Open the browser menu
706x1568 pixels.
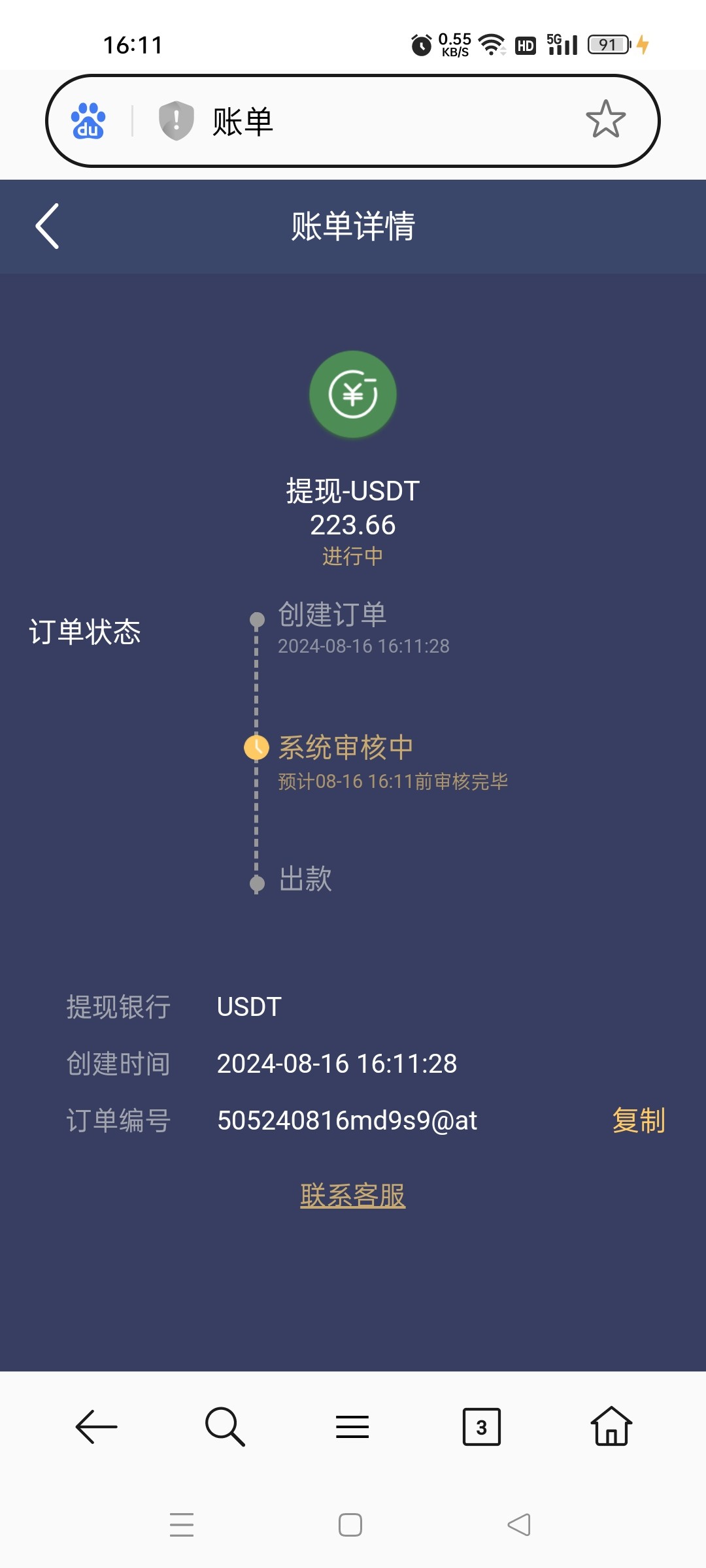tap(352, 1426)
